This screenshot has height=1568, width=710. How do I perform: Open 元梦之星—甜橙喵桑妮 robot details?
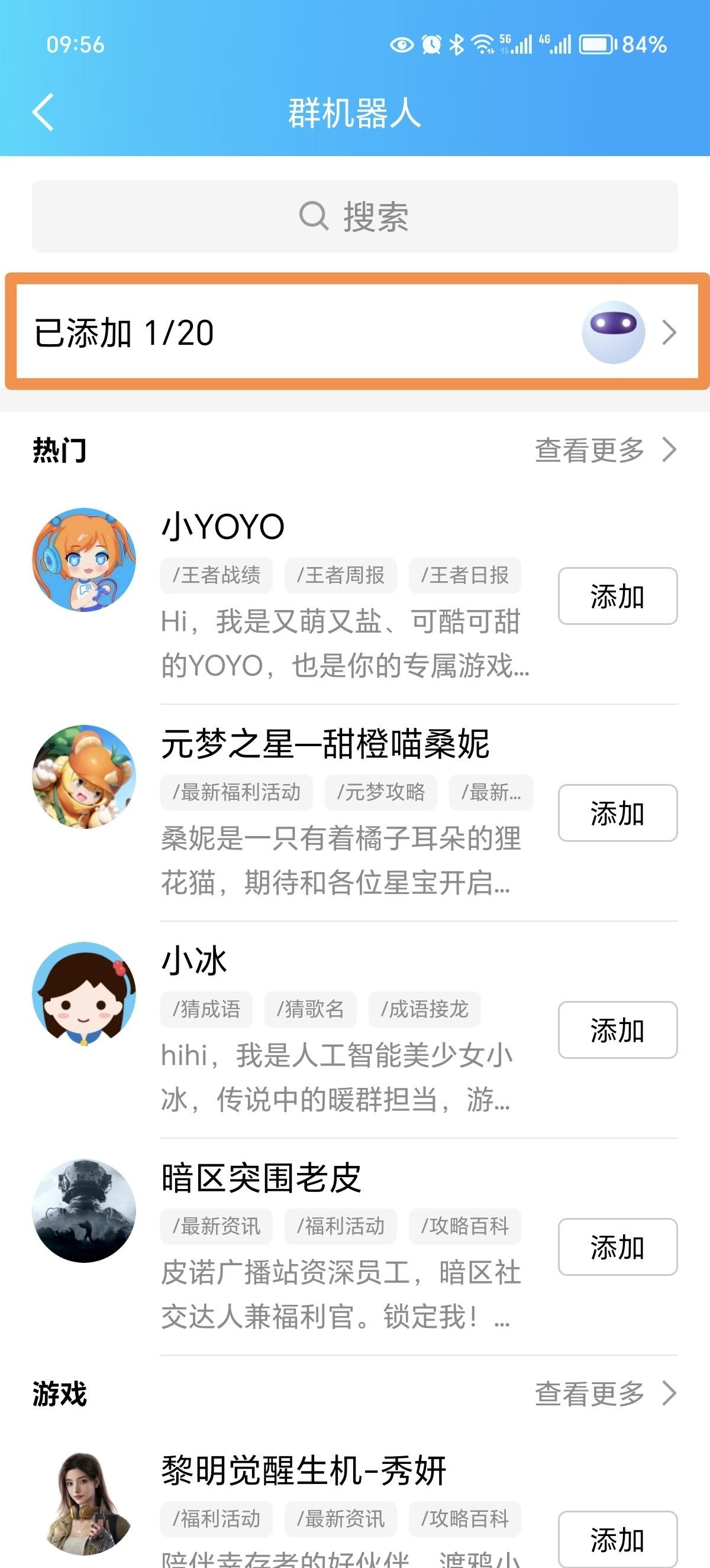pyautogui.click(x=325, y=744)
